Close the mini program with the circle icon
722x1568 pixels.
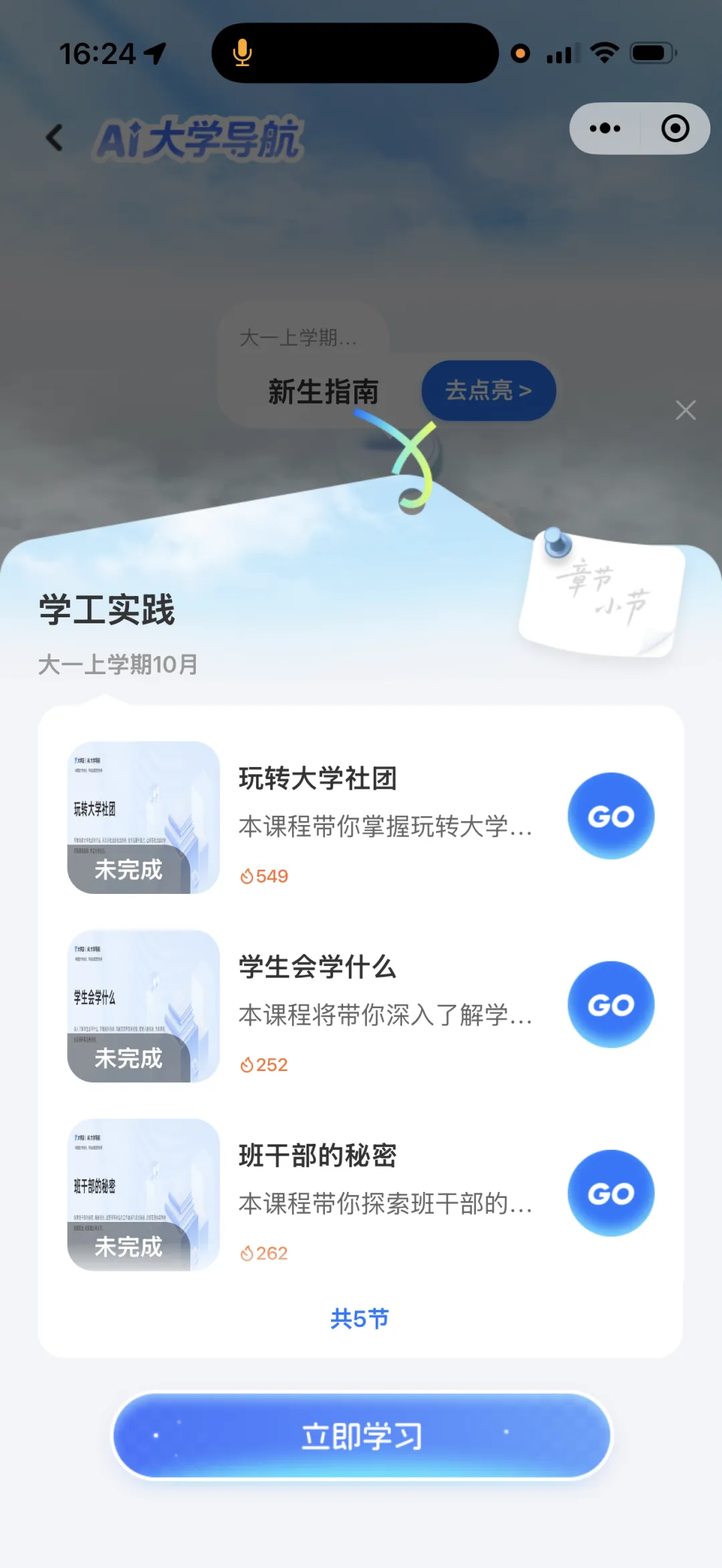coord(675,128)
